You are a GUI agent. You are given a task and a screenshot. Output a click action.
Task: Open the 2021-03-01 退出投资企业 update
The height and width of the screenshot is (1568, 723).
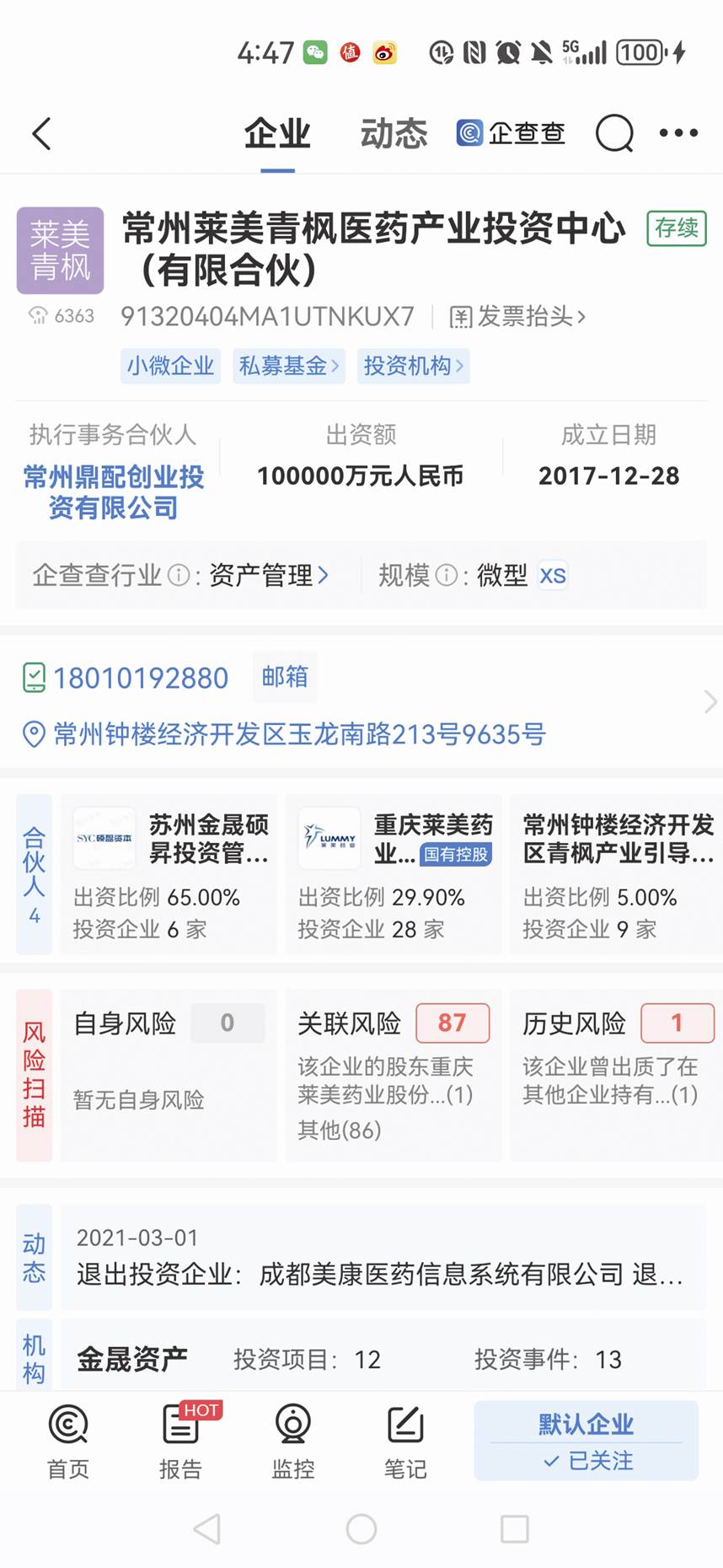379,1257
